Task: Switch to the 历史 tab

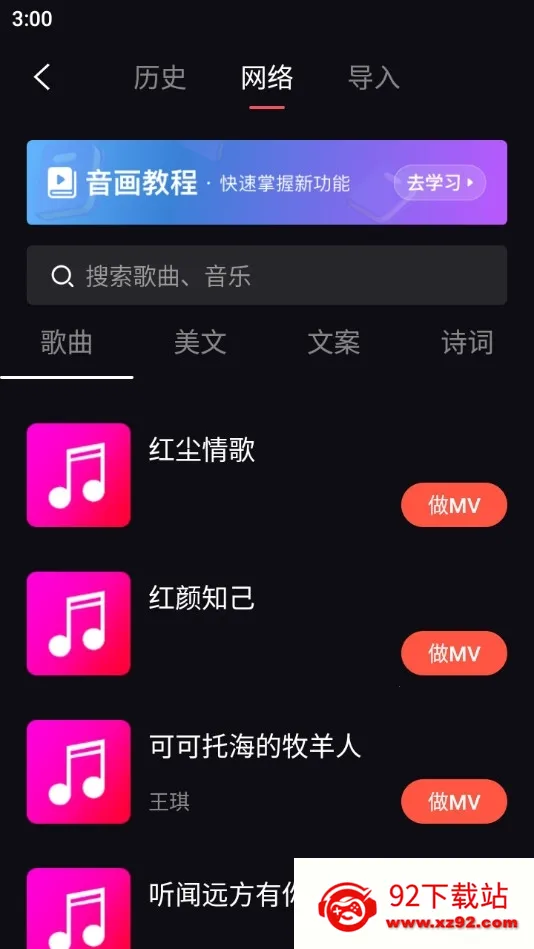Action: (159, 79)
